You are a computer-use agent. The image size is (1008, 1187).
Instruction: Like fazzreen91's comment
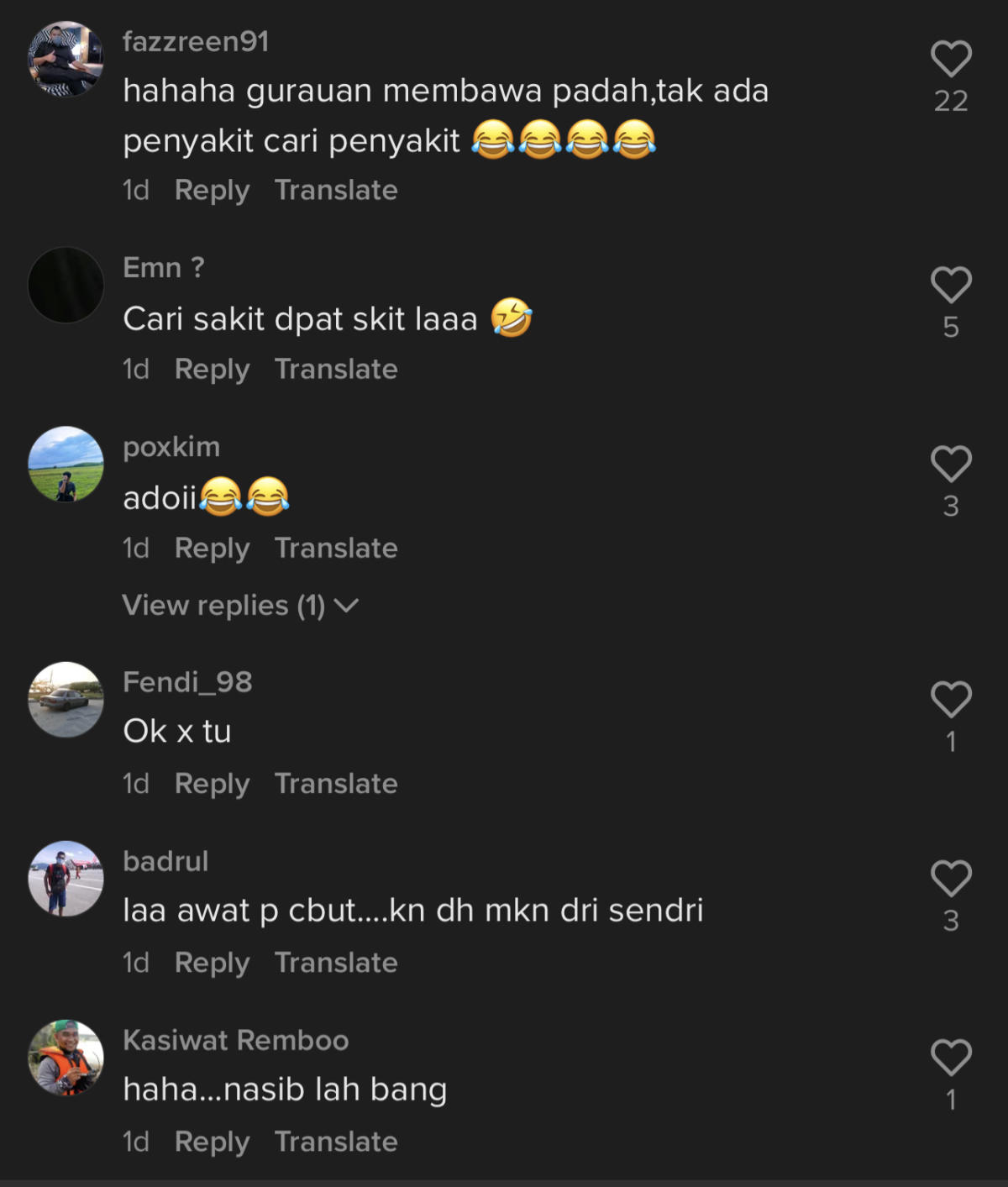(x=951, y=59)
